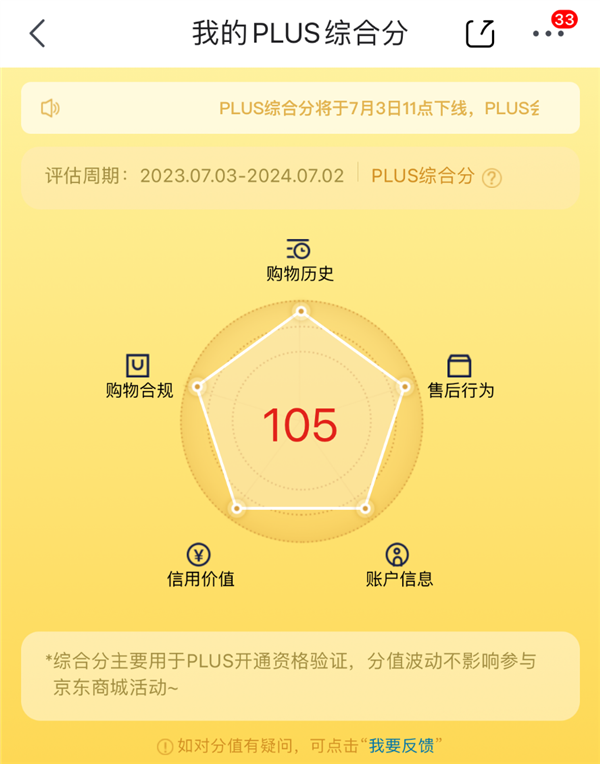
Task: Tap the 我要反馈 feedback link
Action: 403,746
